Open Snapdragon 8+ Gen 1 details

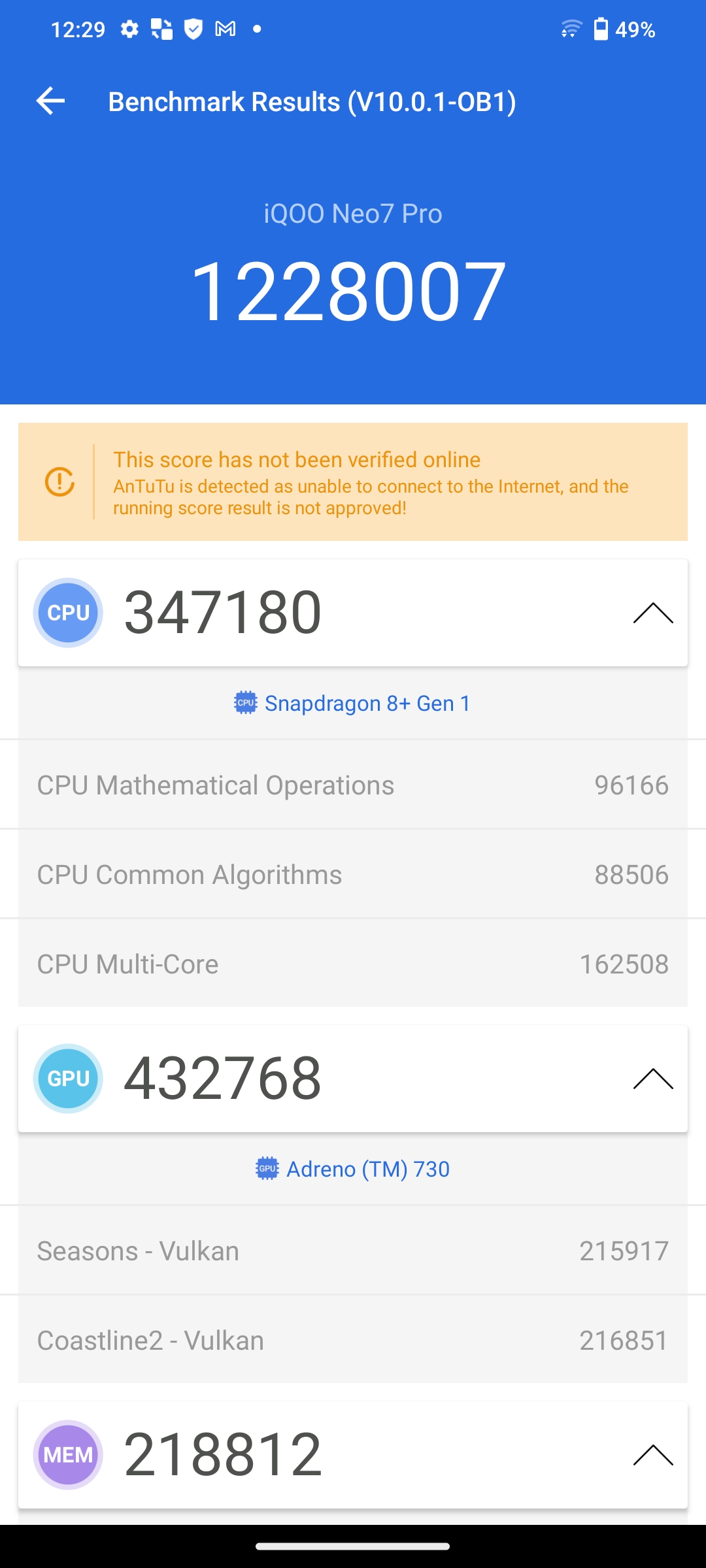[353, 703]
